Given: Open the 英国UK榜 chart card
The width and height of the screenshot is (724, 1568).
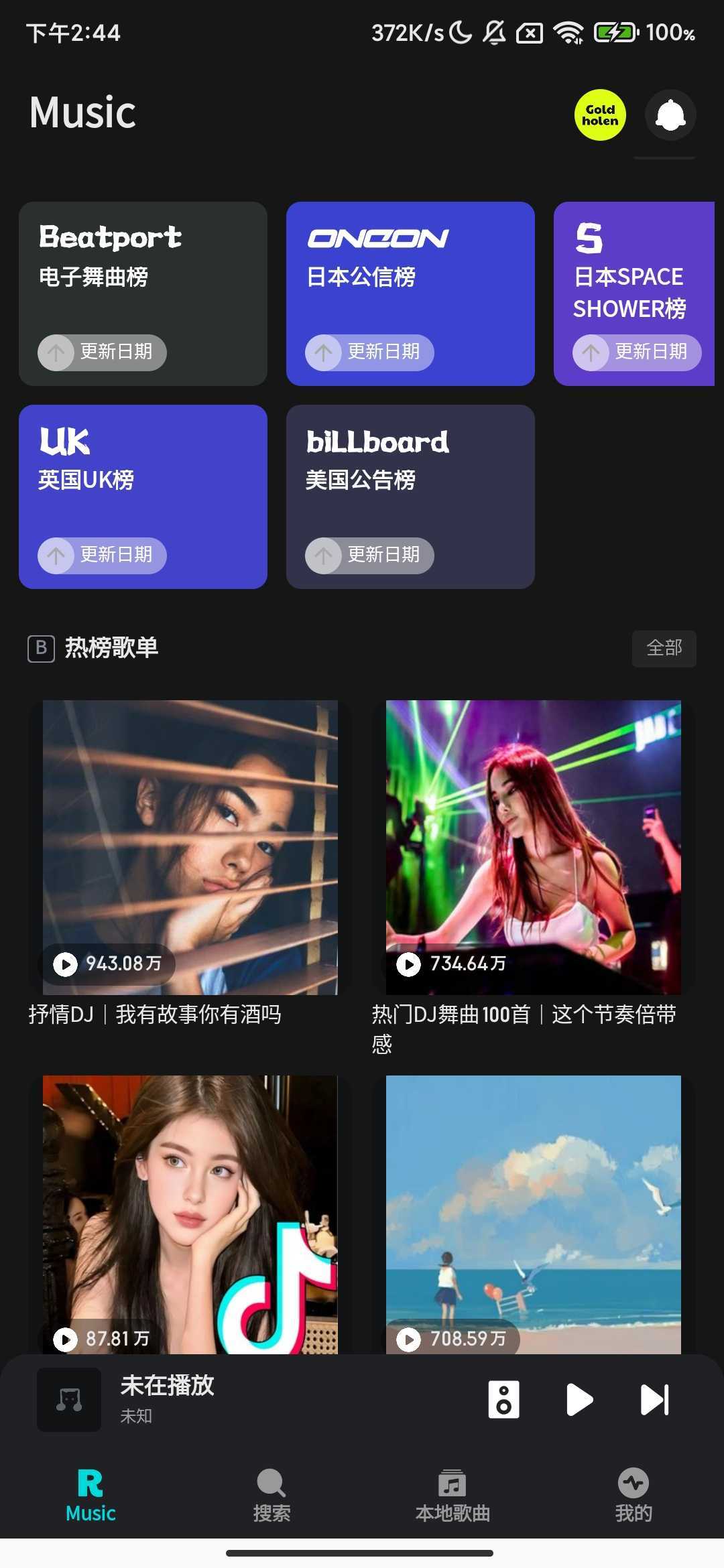Looking at the screenshot, I should [143, 496].
